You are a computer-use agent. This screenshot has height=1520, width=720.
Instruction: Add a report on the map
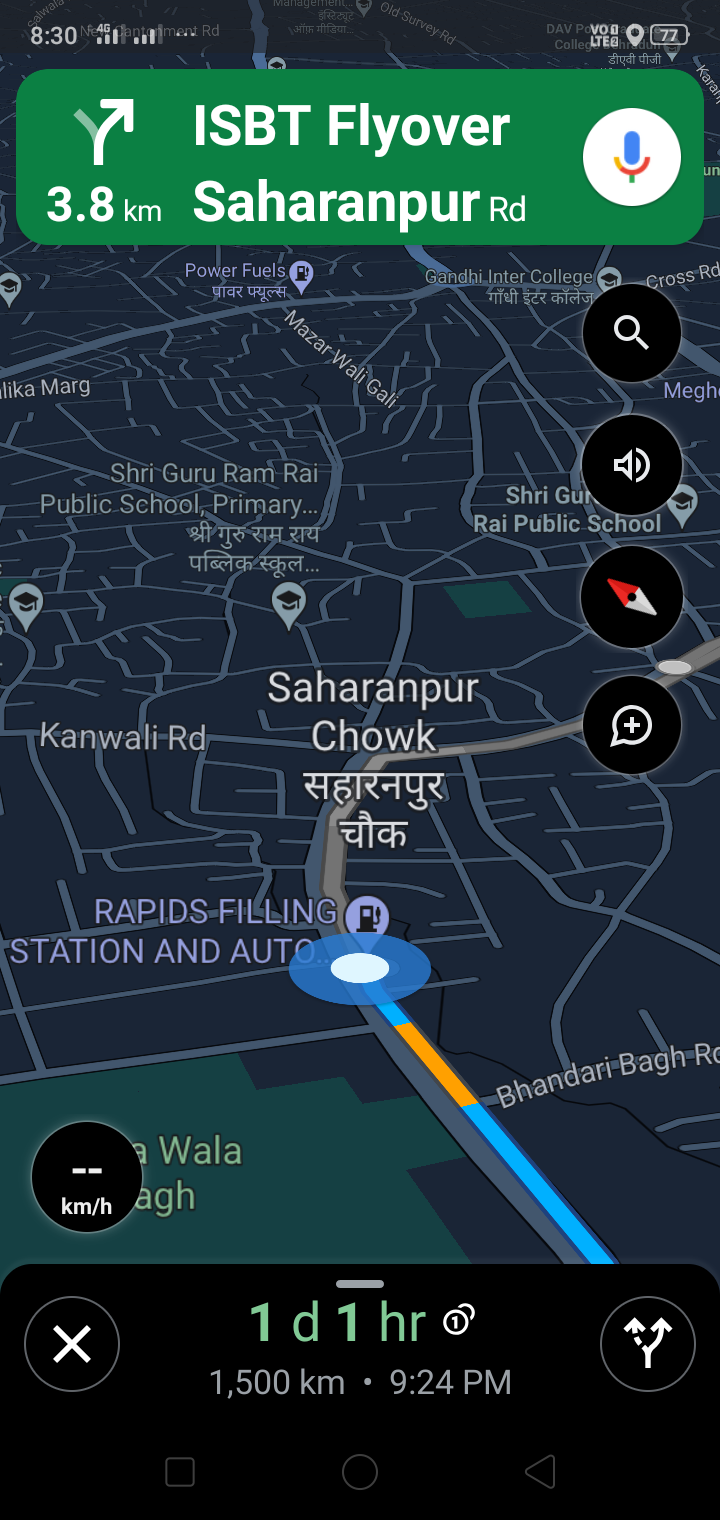point(631,725)
